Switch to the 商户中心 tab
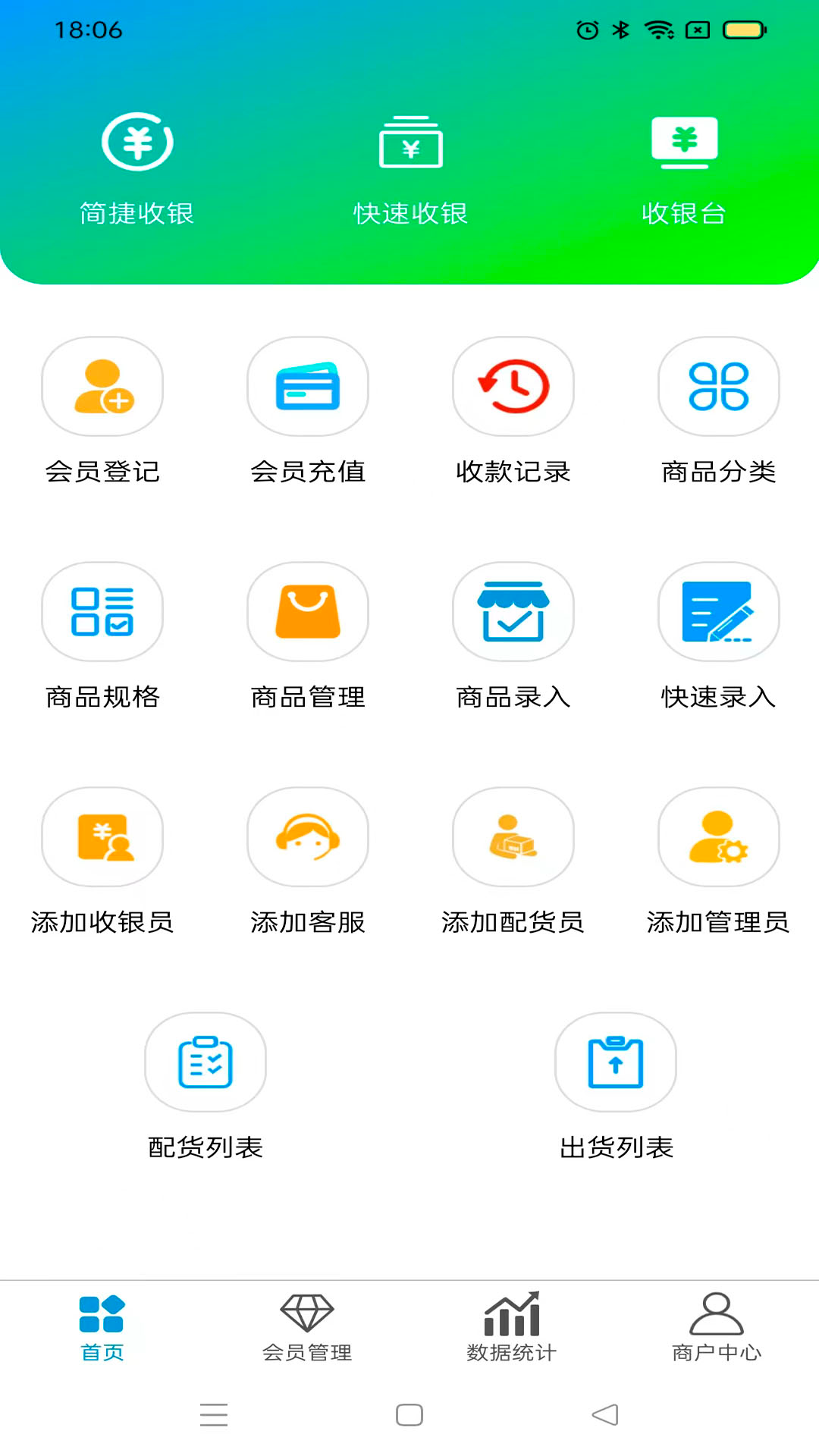 click(717, 1328)
